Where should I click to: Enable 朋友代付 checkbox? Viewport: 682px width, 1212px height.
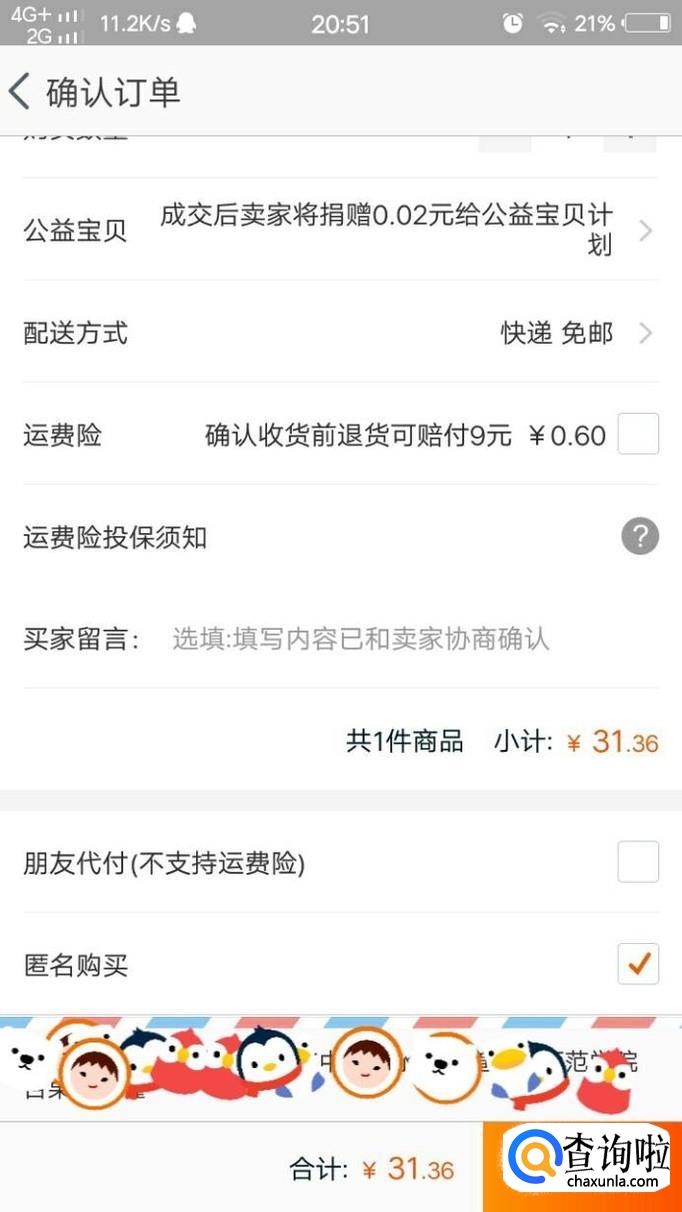[x=638, y=862]
